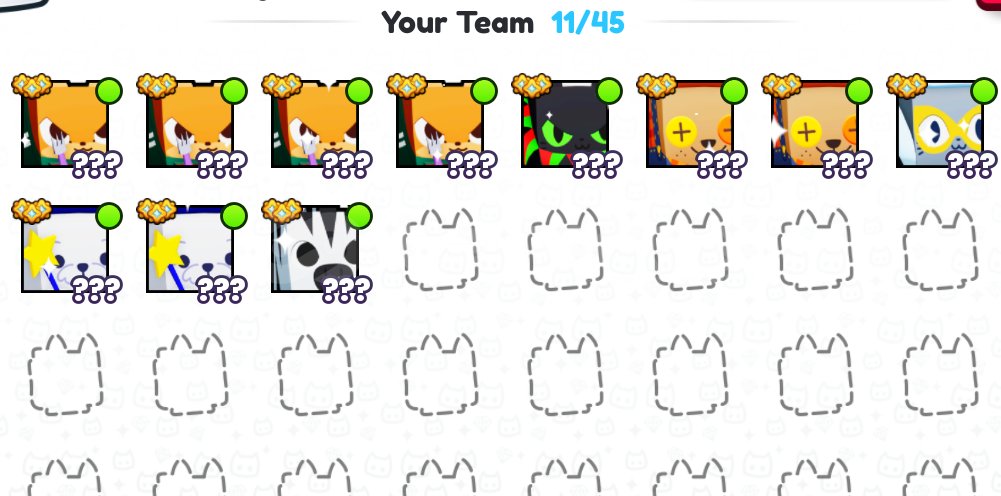This screenshot has width=1001, height=496.
Task: Open the zebra pet tile
Action: coord(314,252)
